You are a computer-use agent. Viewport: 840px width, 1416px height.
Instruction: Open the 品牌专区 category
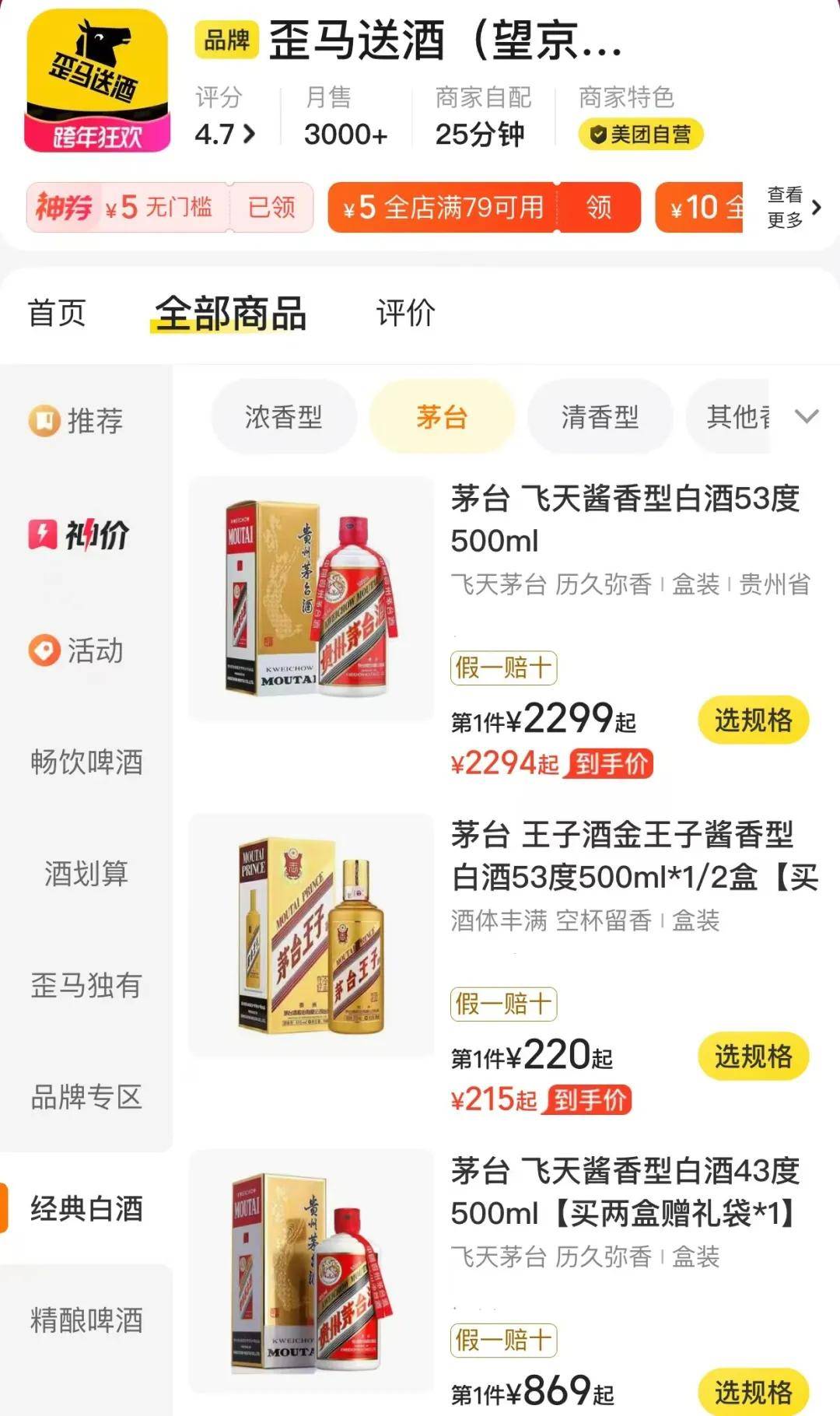tap(86, 1098)
